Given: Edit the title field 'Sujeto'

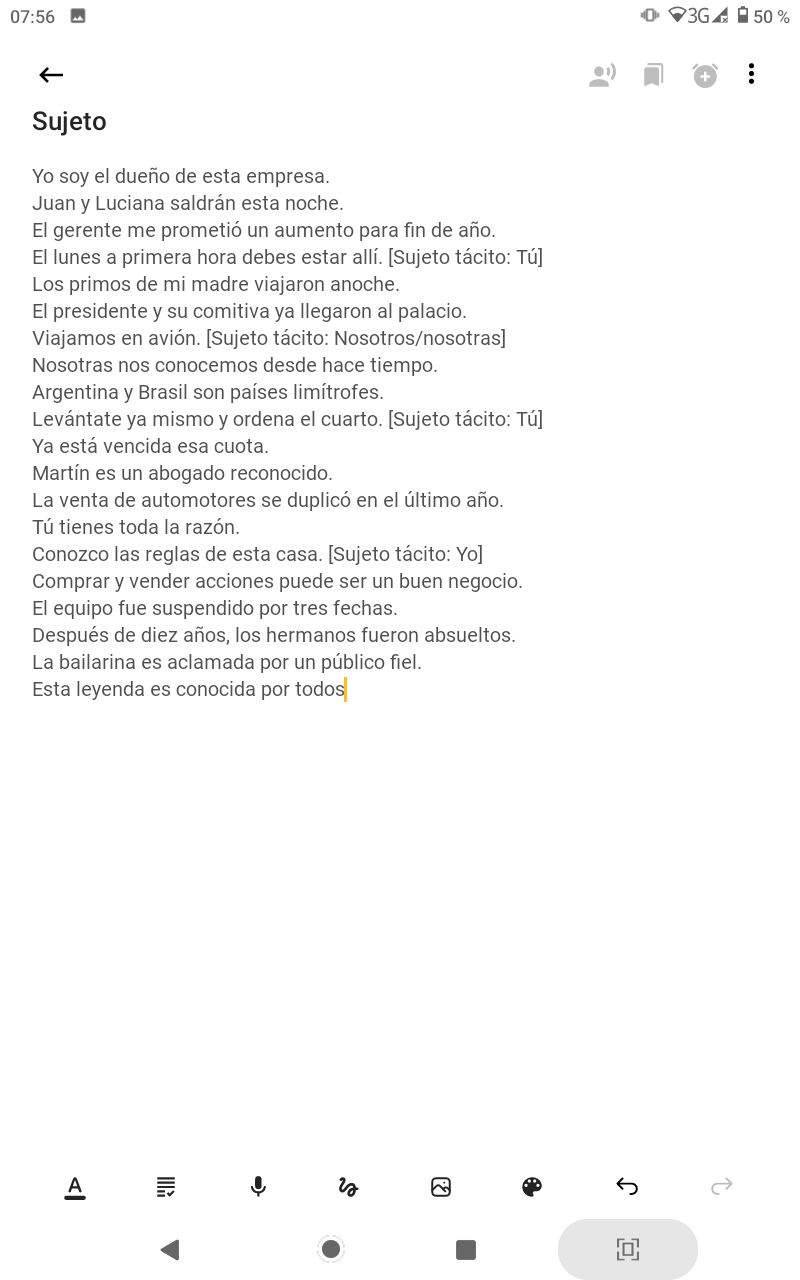Looking at the screenshot, I should pyautogui.click(x=69, y=122).
